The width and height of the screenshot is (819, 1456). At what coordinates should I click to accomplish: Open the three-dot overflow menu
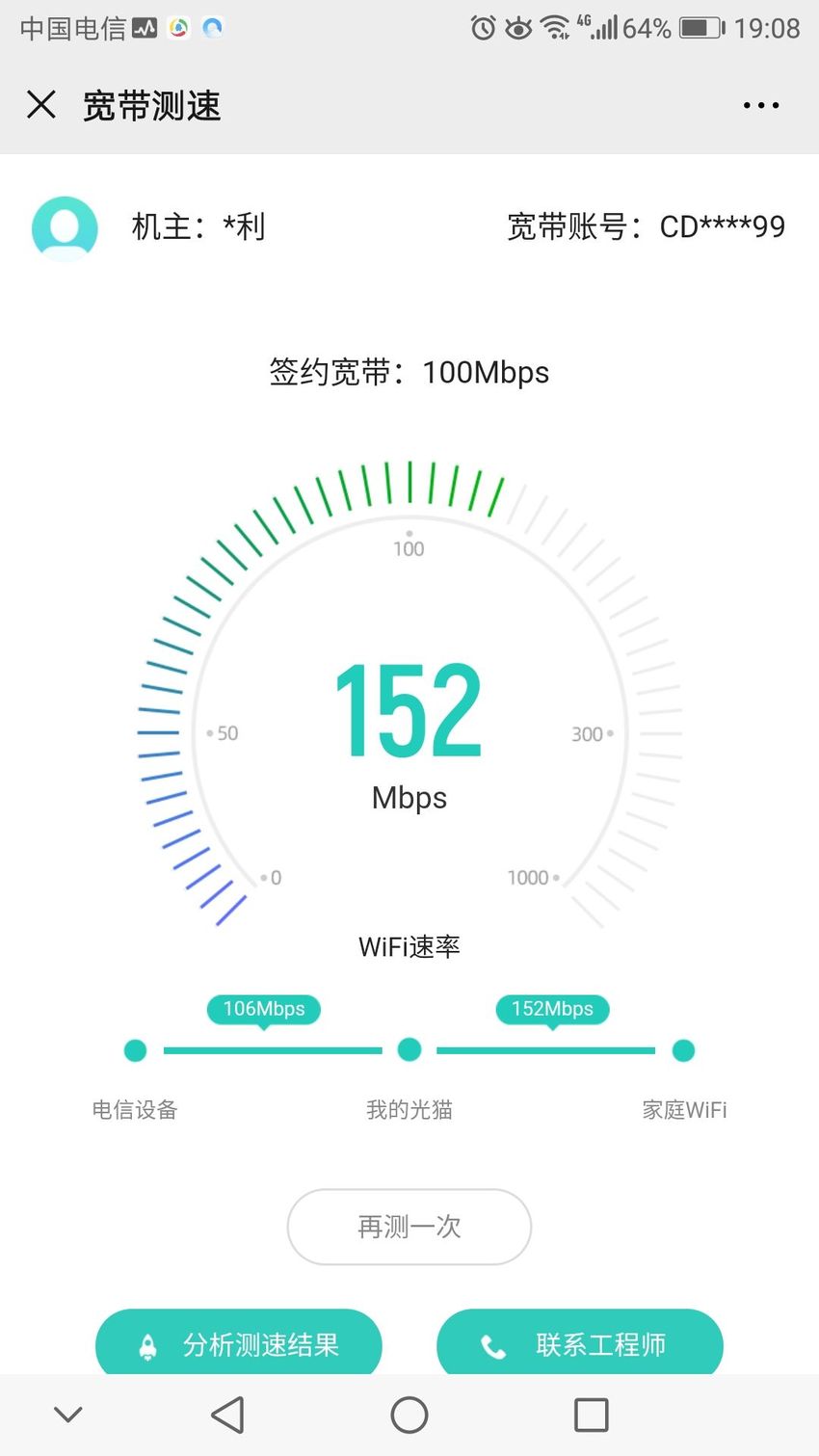coord(761,105)
